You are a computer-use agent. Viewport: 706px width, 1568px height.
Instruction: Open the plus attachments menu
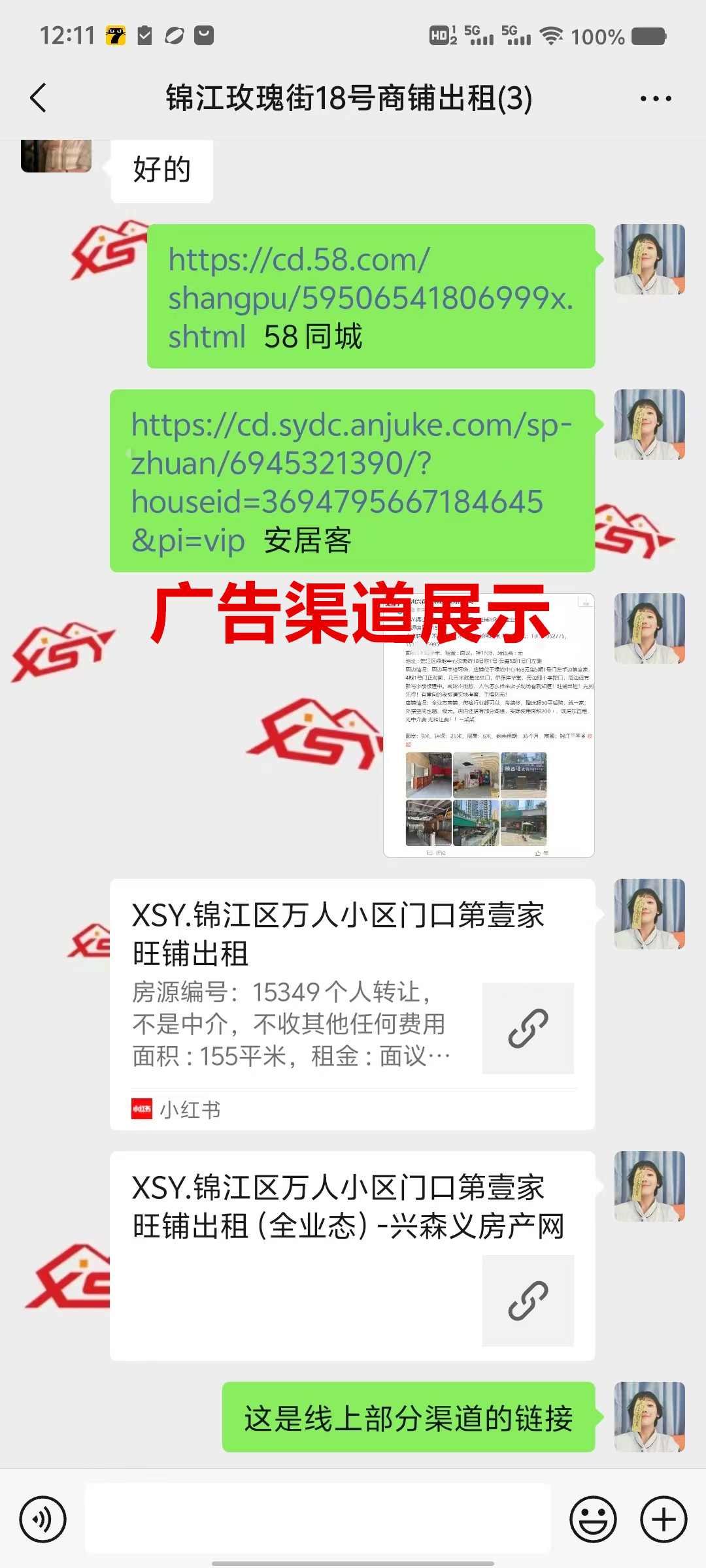(x=663, y=1519)
